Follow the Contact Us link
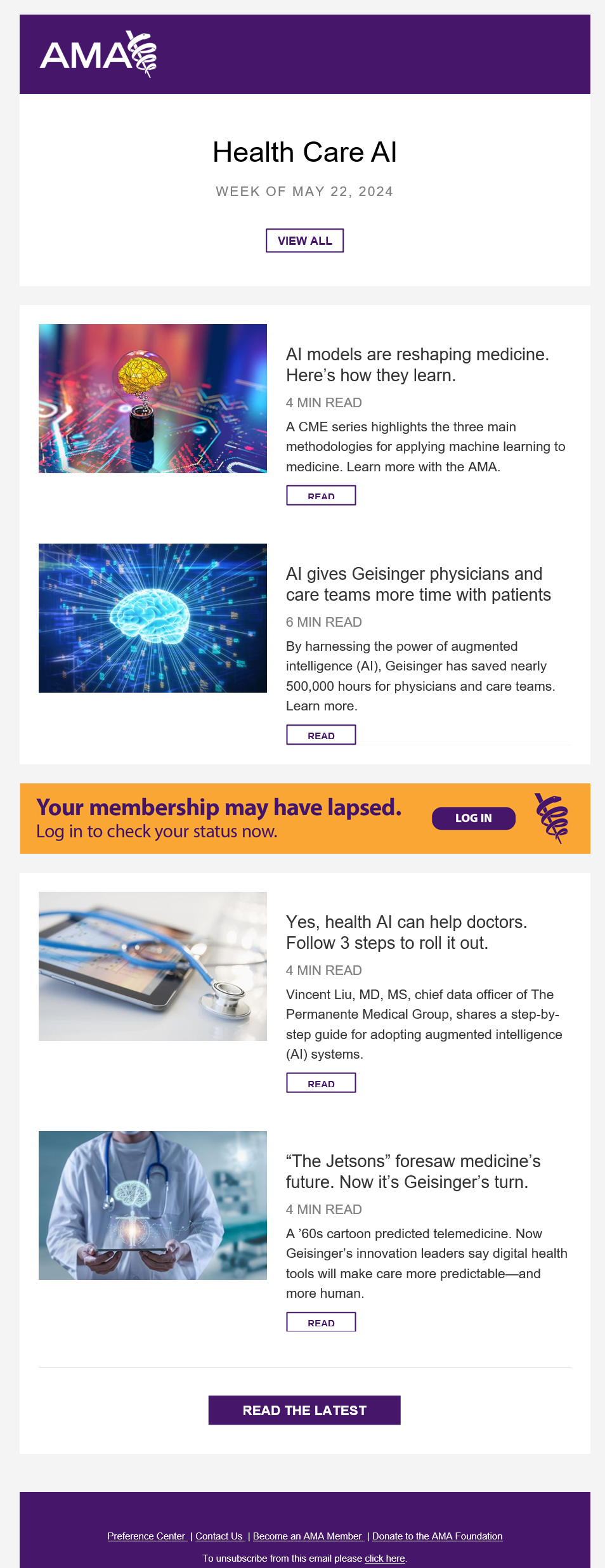The image size is (605, 1568). tap(219, 1536)
